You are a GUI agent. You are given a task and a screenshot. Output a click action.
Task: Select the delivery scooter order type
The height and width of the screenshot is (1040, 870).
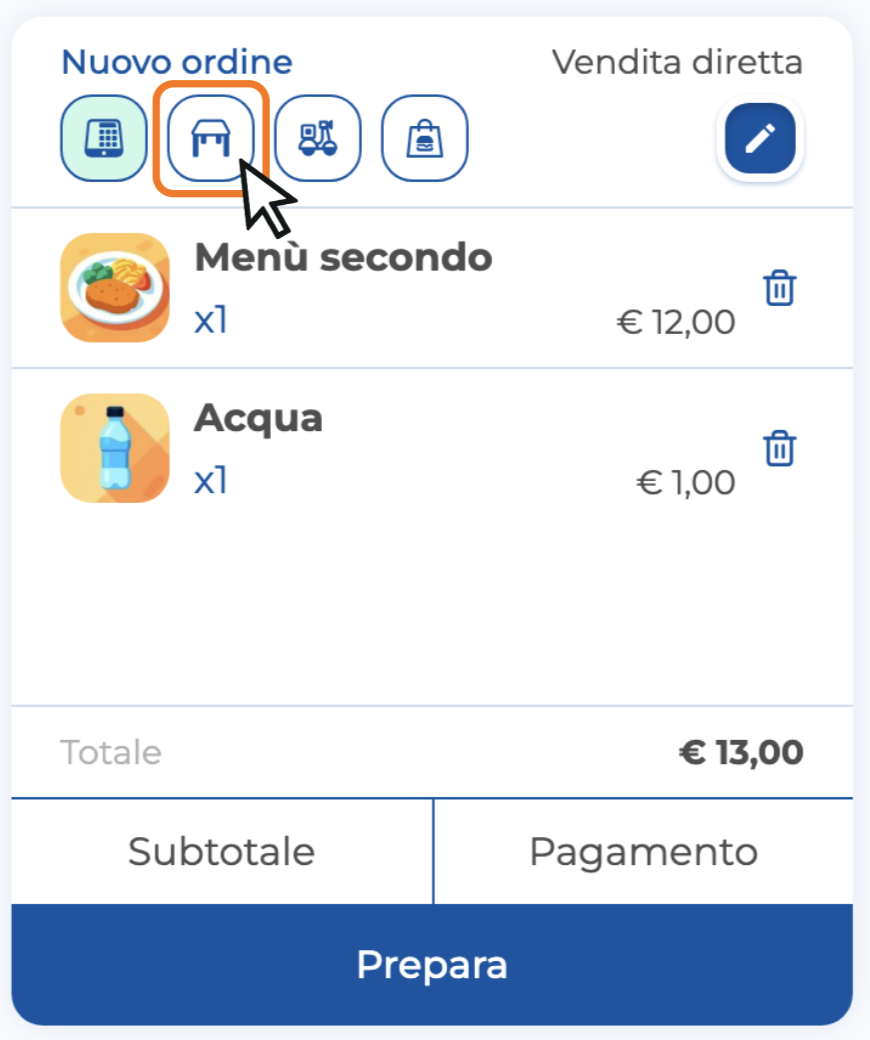(x=318, y=139)
